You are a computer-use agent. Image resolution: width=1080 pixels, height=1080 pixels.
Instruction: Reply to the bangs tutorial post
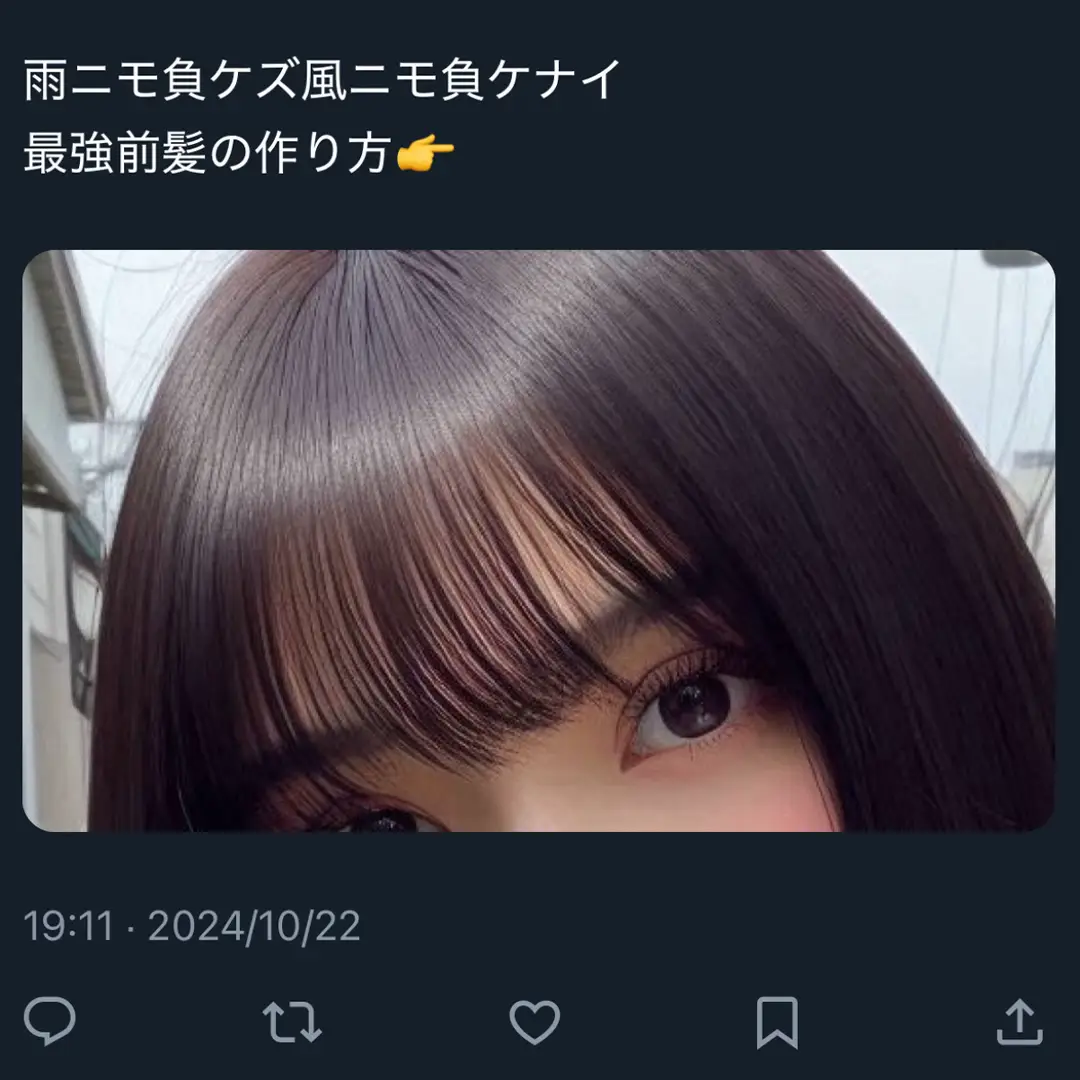pyautogui.click(x=50, y=1021)
